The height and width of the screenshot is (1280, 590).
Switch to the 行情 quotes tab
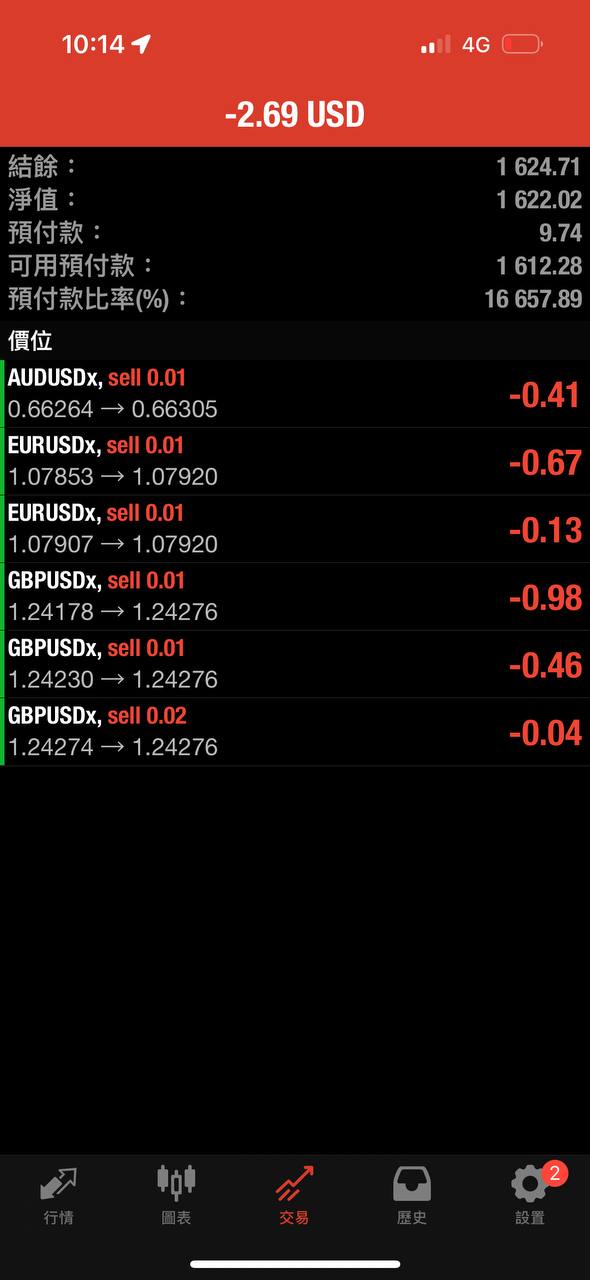(59, 1196)
